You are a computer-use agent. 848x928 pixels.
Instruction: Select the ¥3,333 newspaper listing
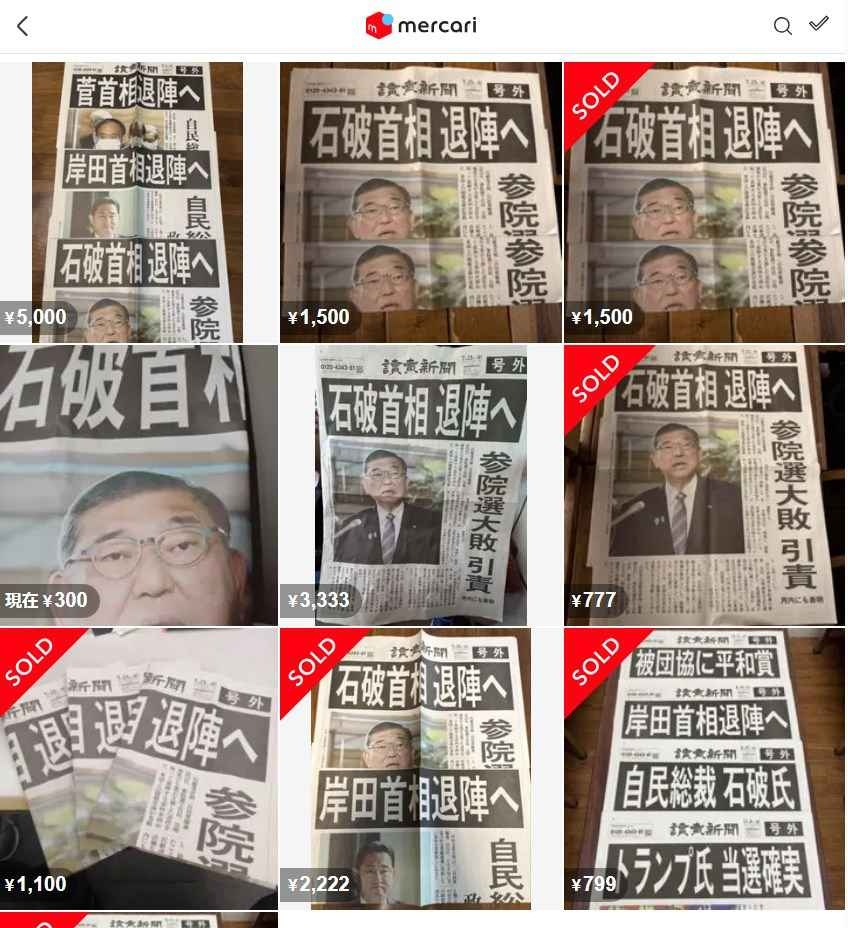pos(420,485)
